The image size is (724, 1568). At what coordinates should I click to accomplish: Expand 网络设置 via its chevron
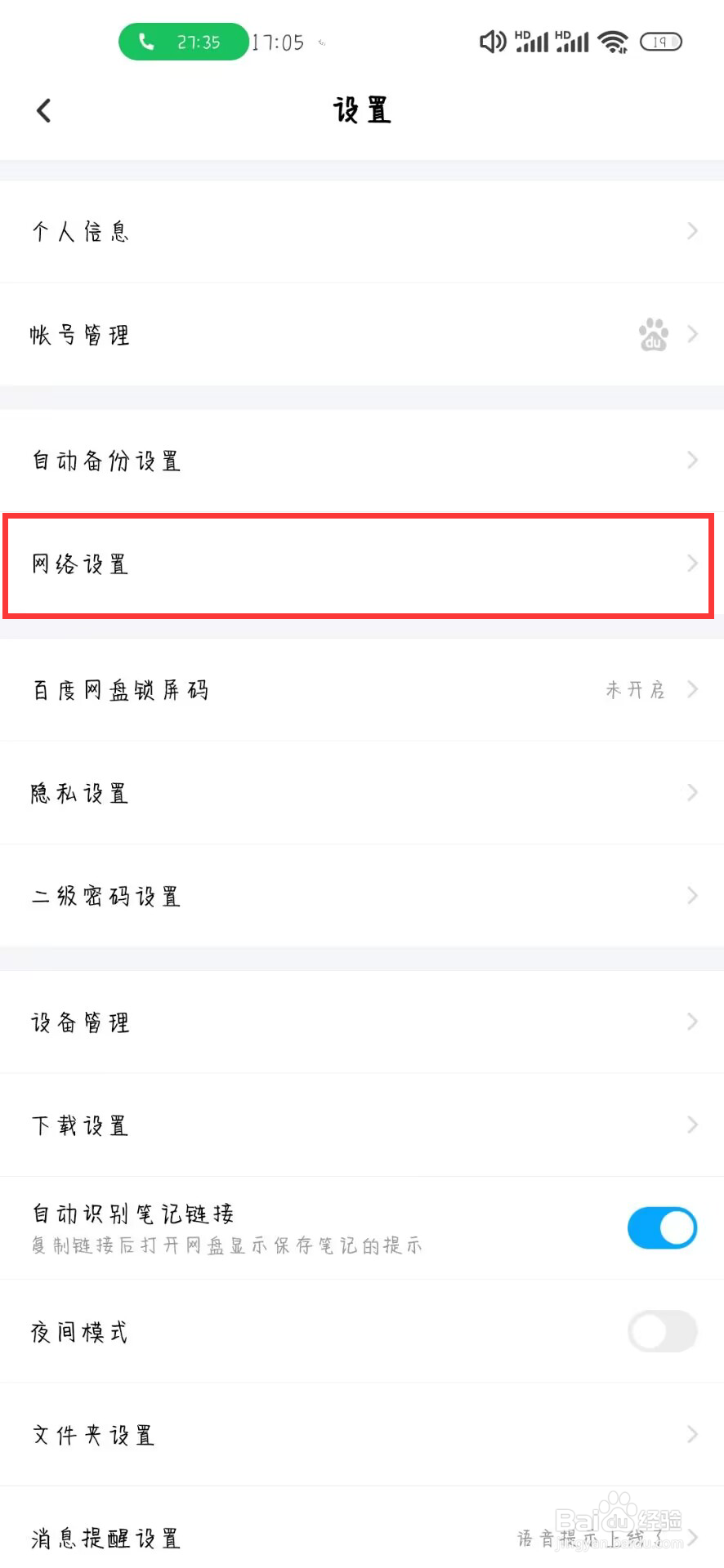click(x=693, y=563)
